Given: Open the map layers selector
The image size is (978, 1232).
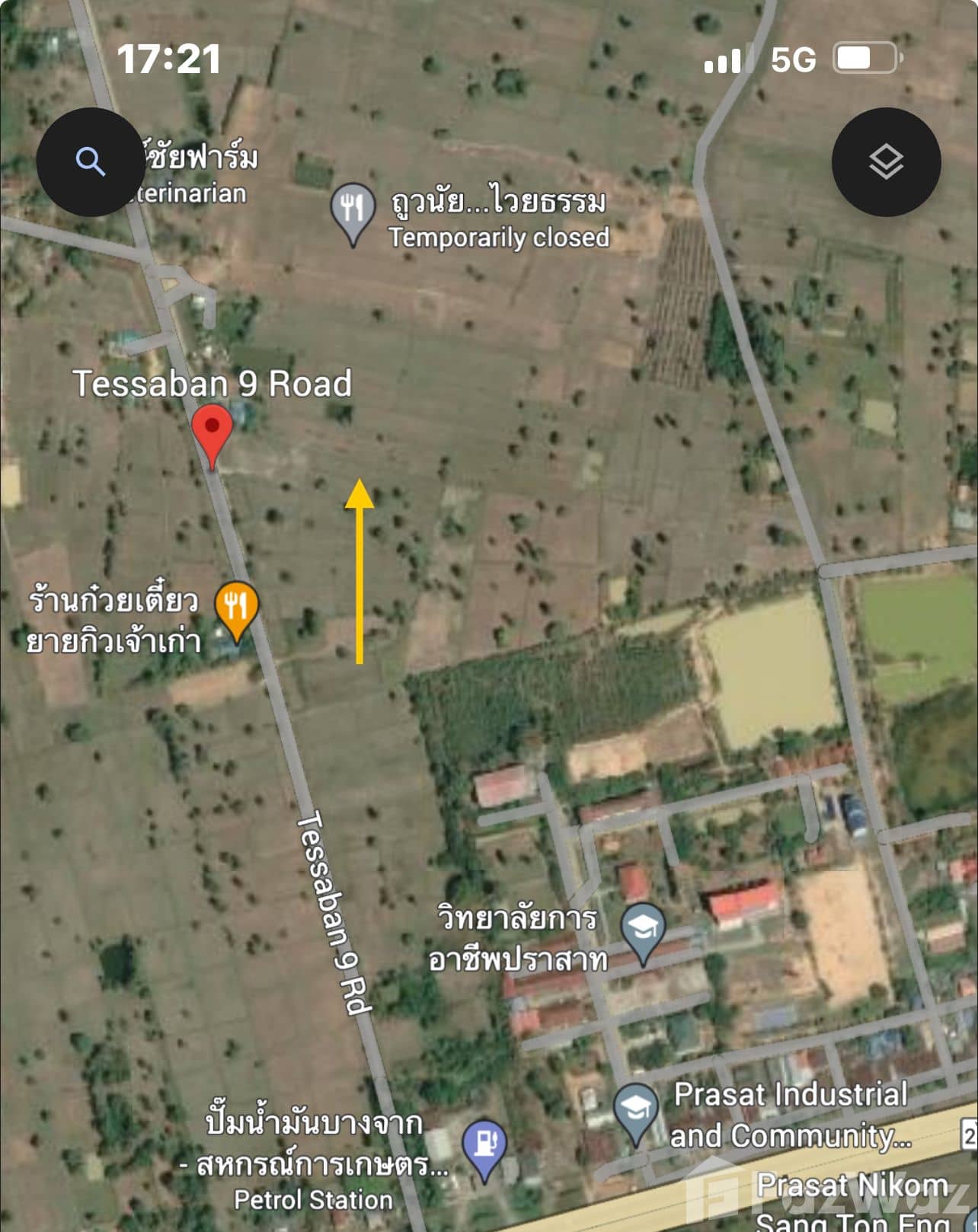Looking at the screenshot, I should pos(886,162).
